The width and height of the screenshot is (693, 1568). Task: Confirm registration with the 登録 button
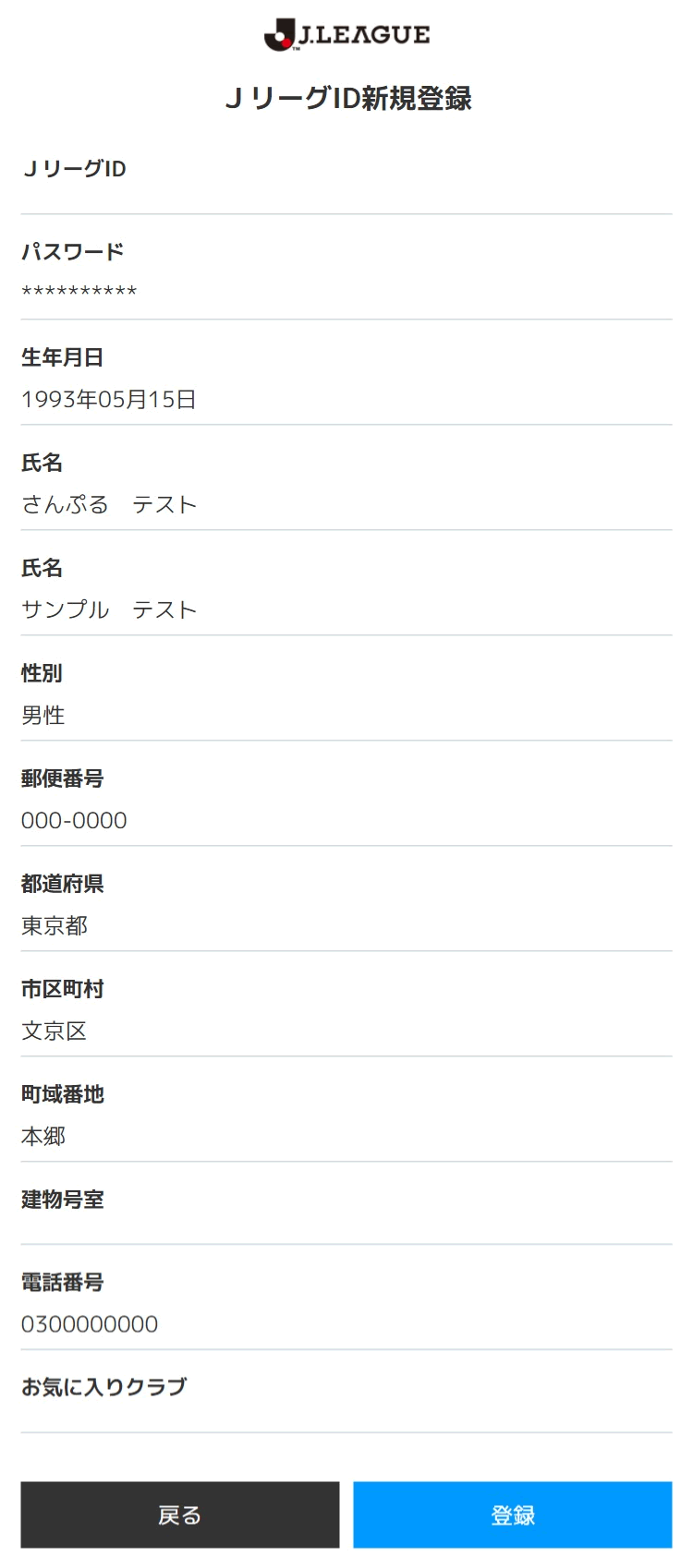click(x=513, y=1514)
